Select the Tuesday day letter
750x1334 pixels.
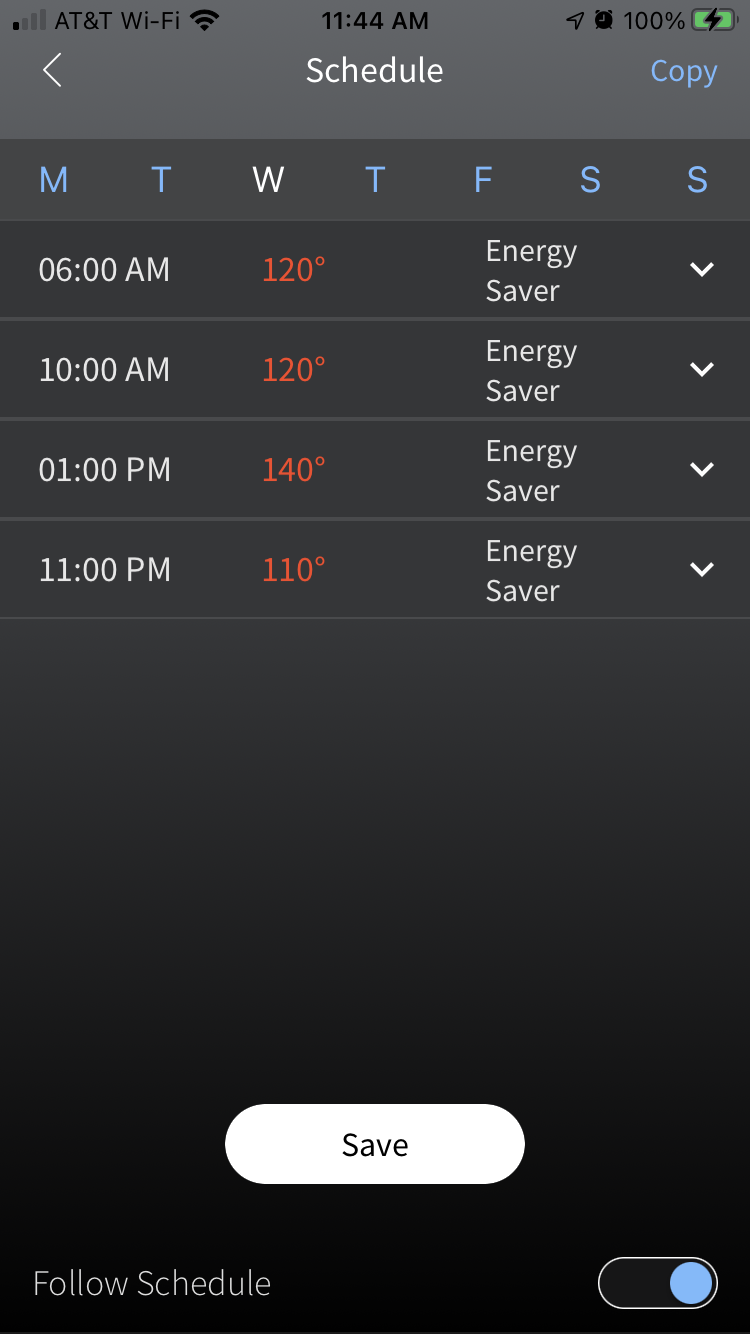pos(161,180)
